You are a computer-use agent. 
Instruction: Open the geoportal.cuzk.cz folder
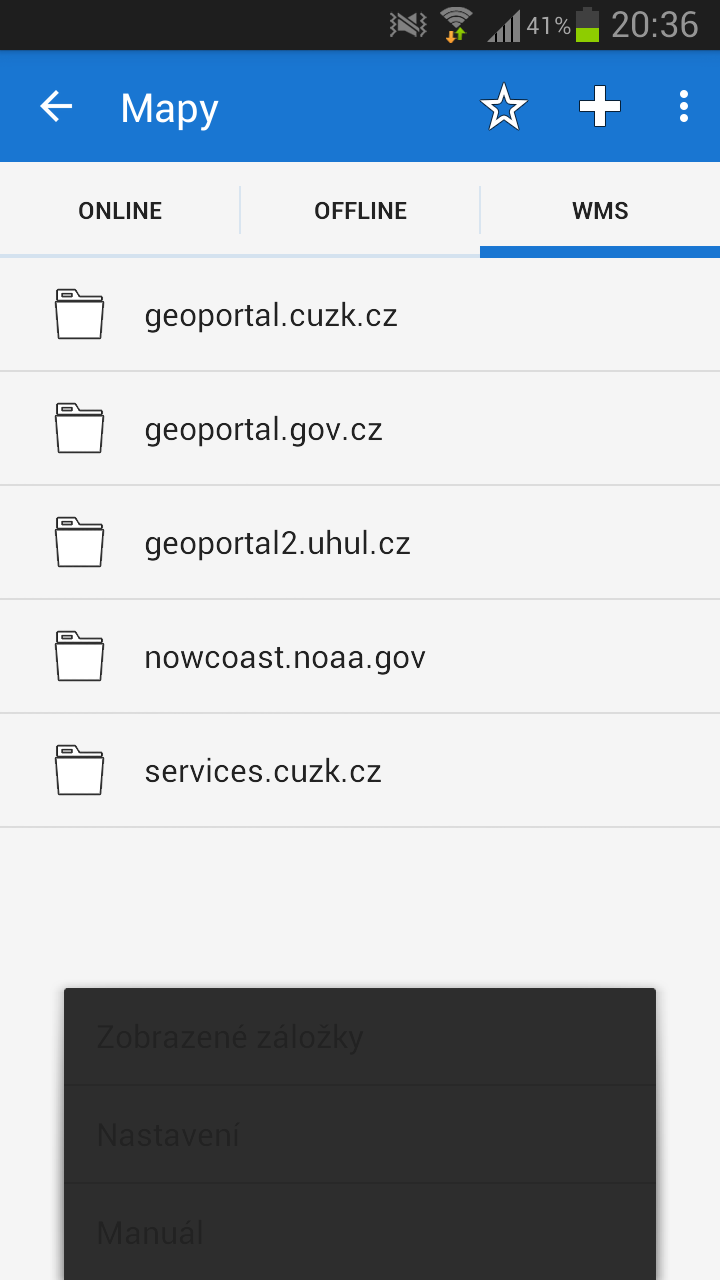point(271,315)
